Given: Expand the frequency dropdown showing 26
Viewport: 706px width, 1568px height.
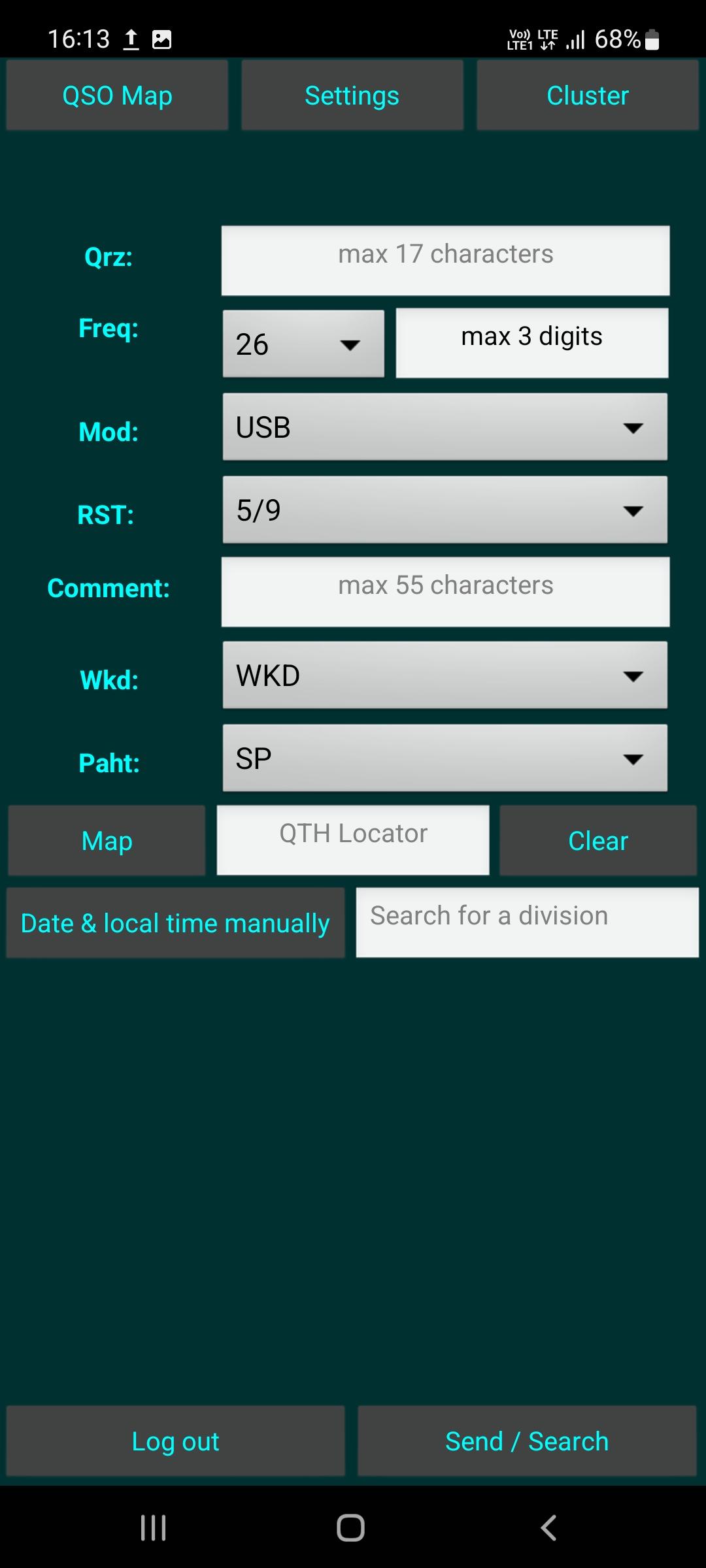Looking at the screenshot, I should 303,344.
